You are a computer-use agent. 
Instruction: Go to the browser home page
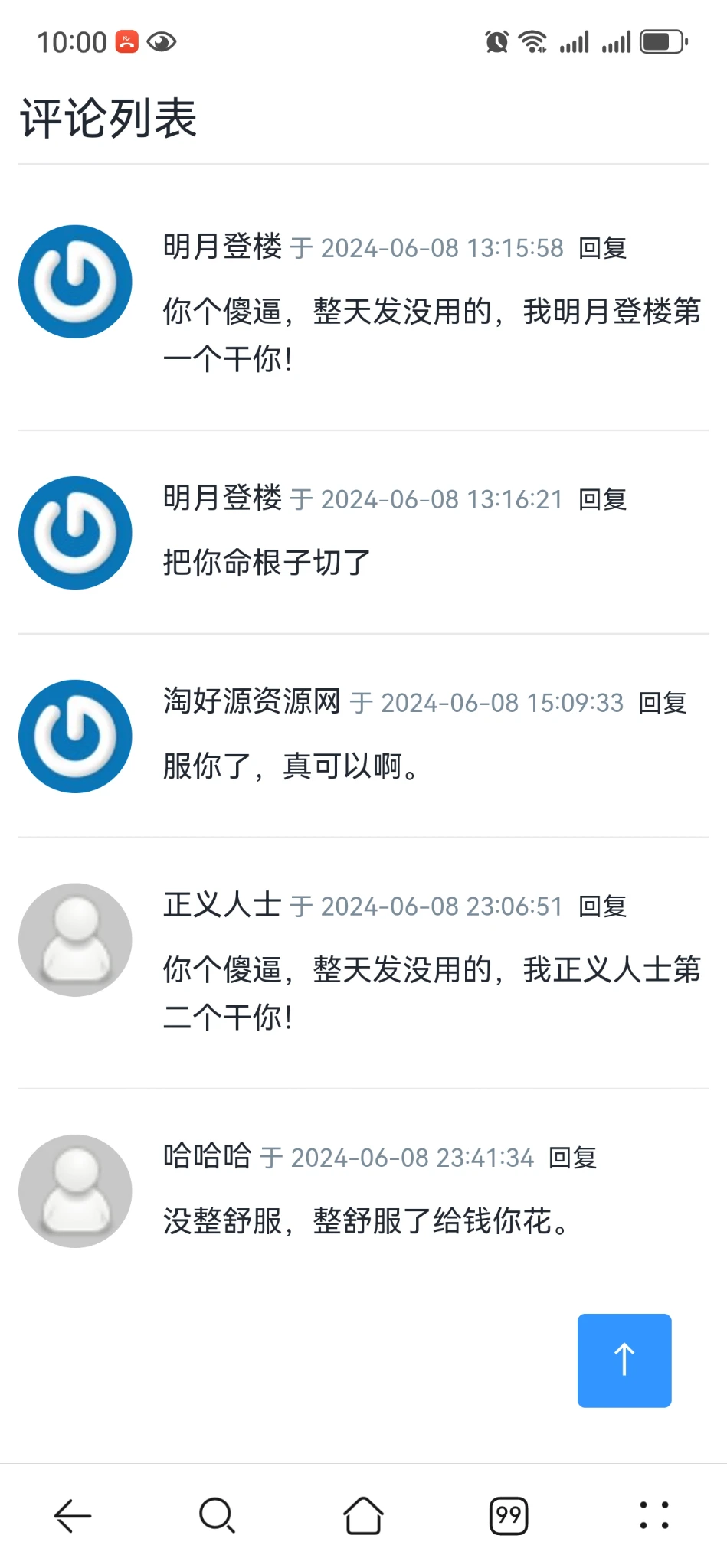coord(363,1516)
